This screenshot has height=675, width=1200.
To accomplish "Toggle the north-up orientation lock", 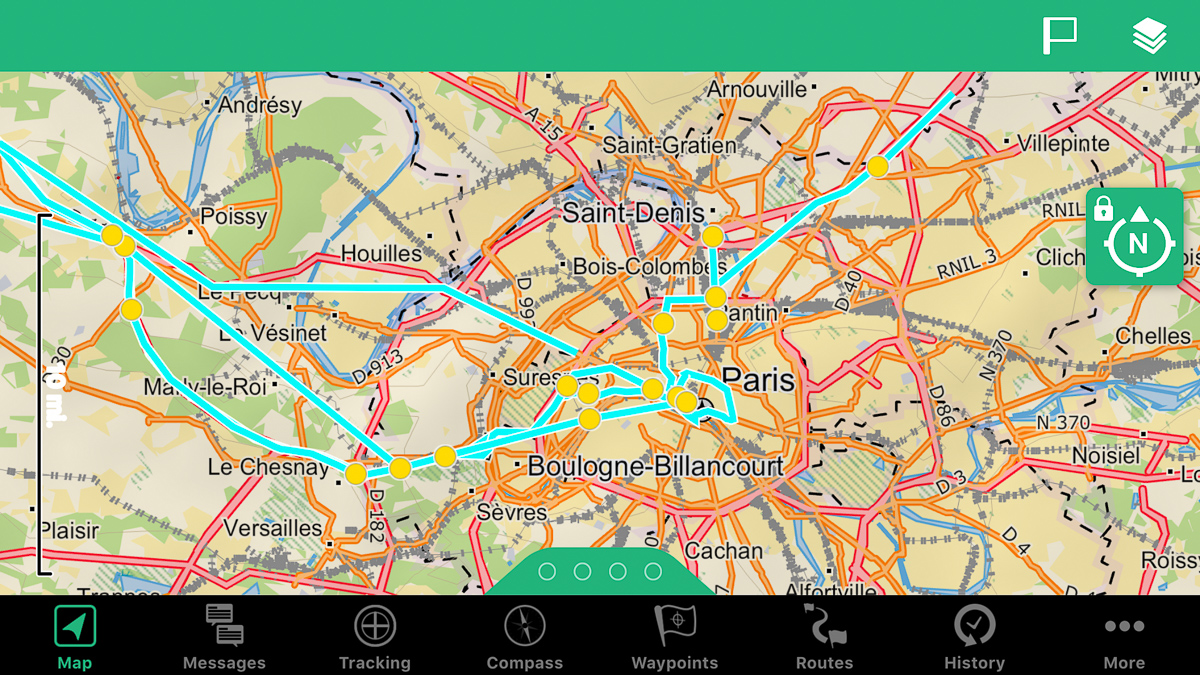I will pyautogui.click(x=1135, y=237).
